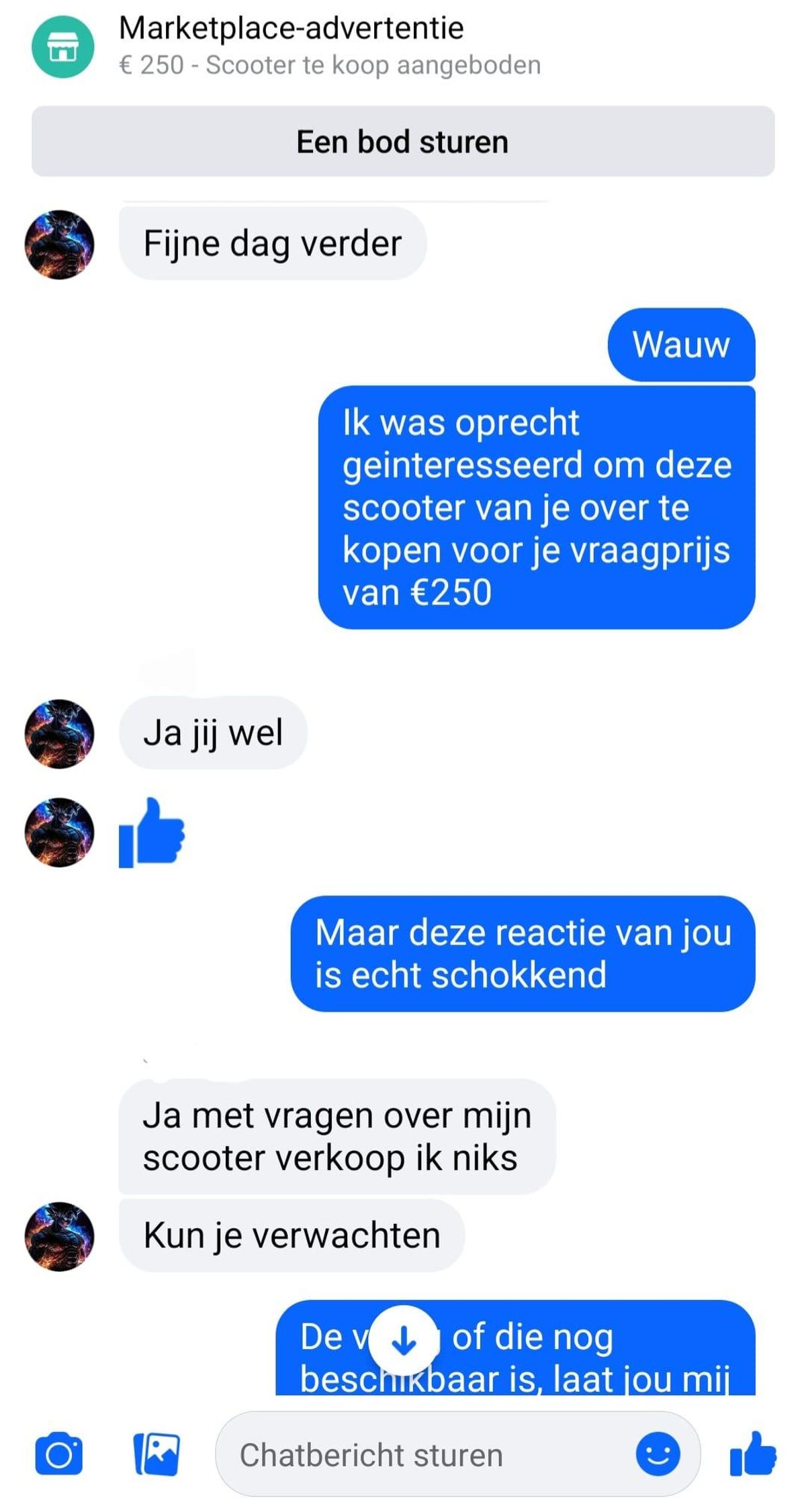Jump to the latest messages with the down arrow

pos(404,1341)
